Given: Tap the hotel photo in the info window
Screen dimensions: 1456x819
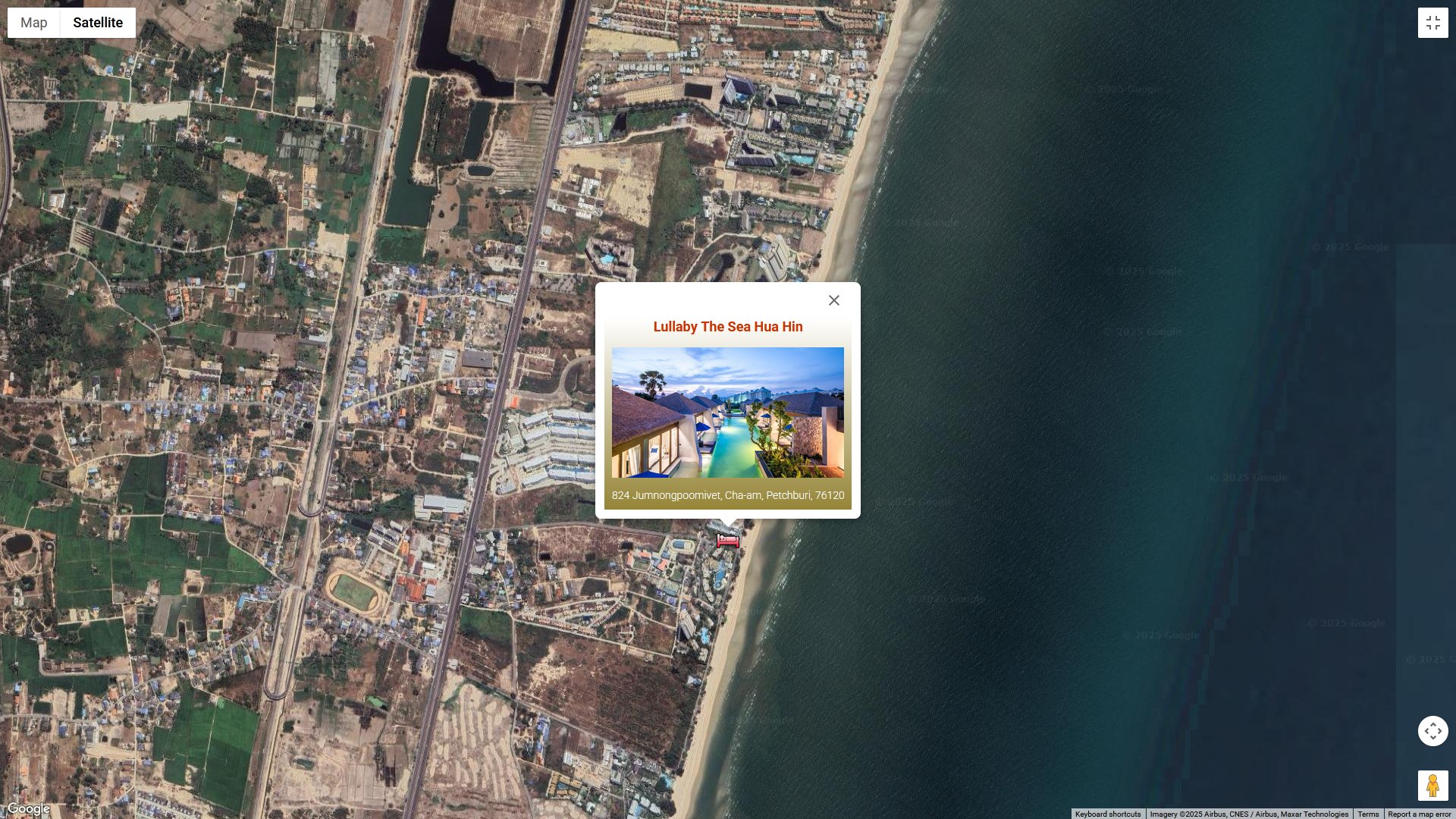Looking at the screenshot, I should pos(727,413).
